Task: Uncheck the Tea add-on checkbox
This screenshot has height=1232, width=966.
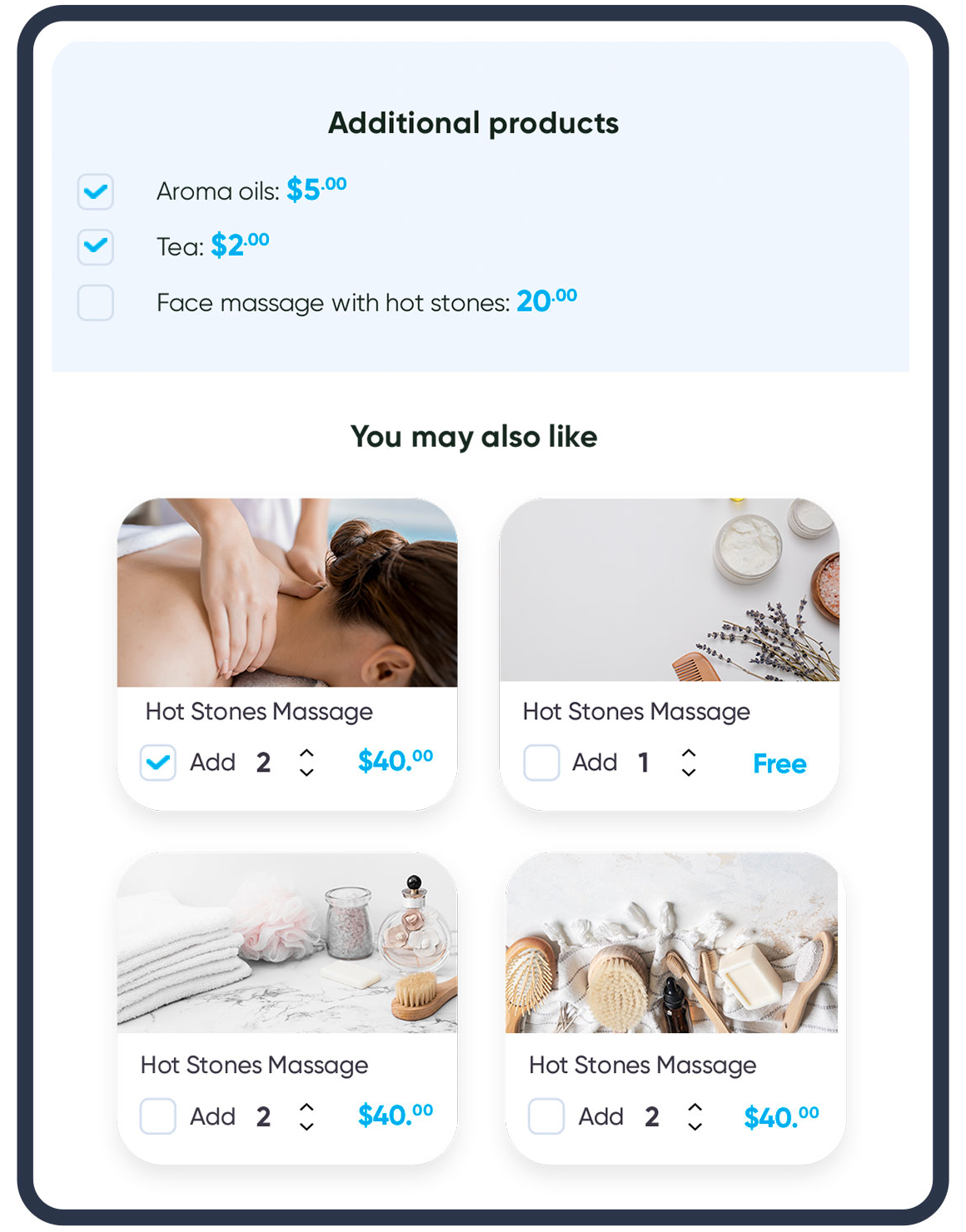Action: point(96,247)
